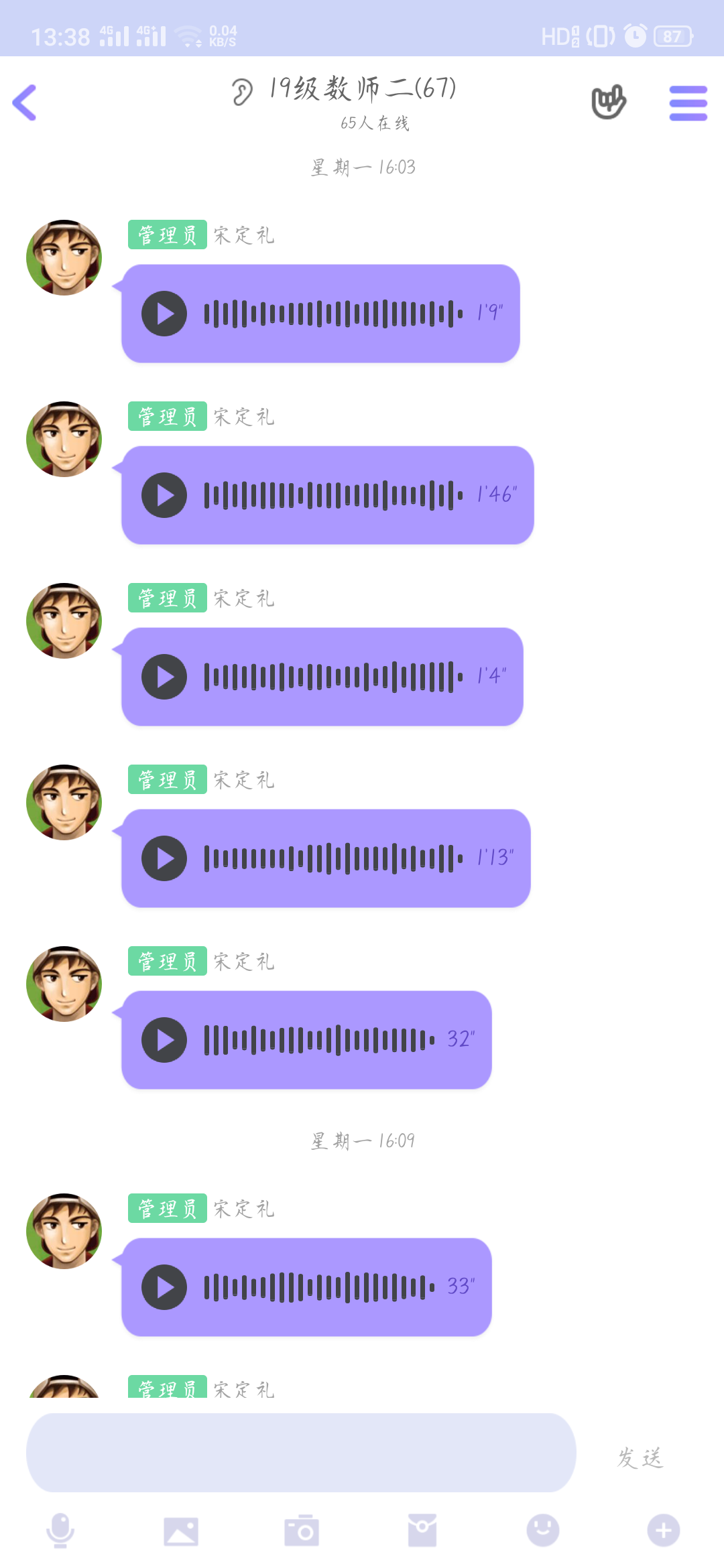The width and height of the screenshot is (724, 1568).
Task: Open the group menu icon
Action: 688,103
